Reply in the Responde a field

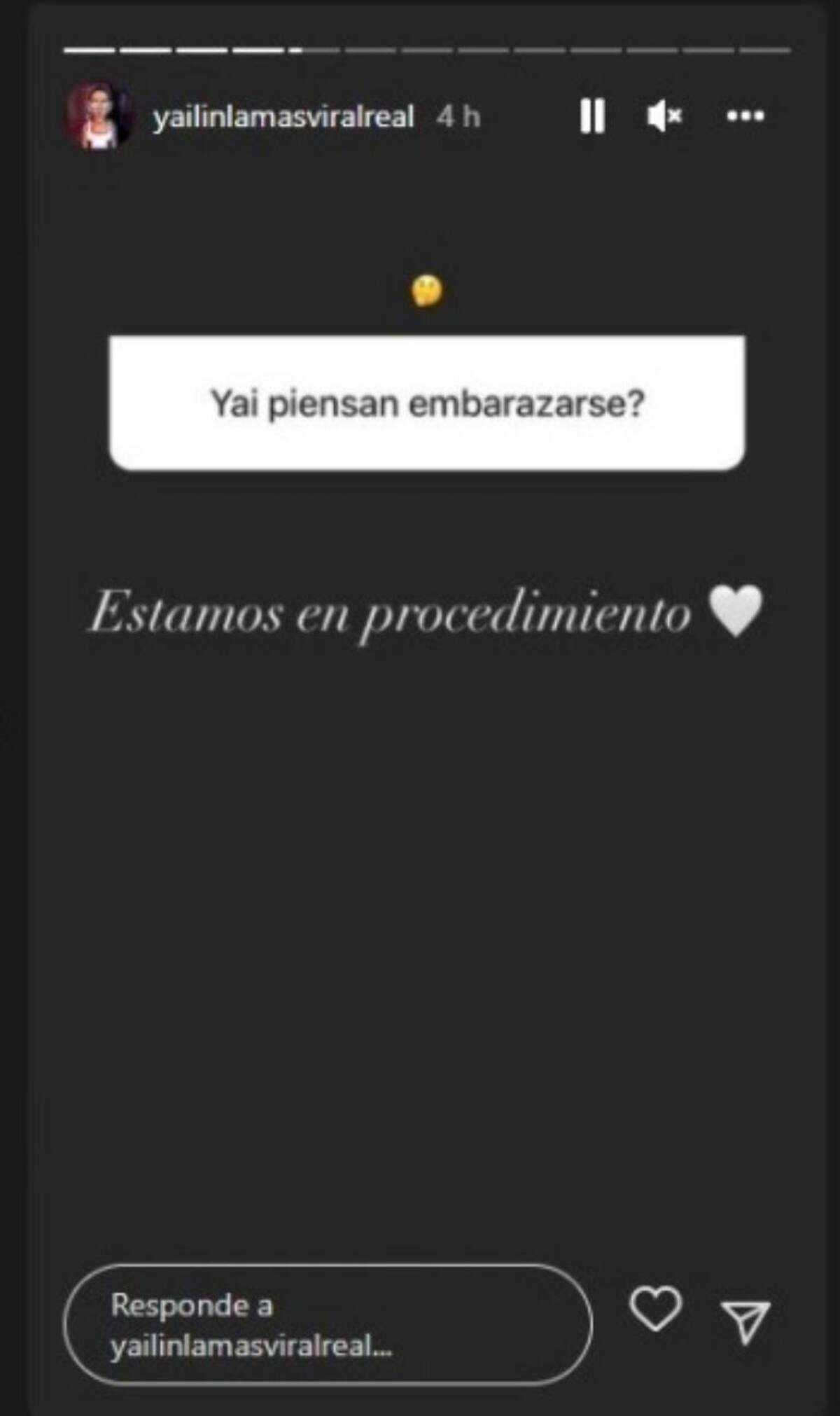tap(328, 1325)
